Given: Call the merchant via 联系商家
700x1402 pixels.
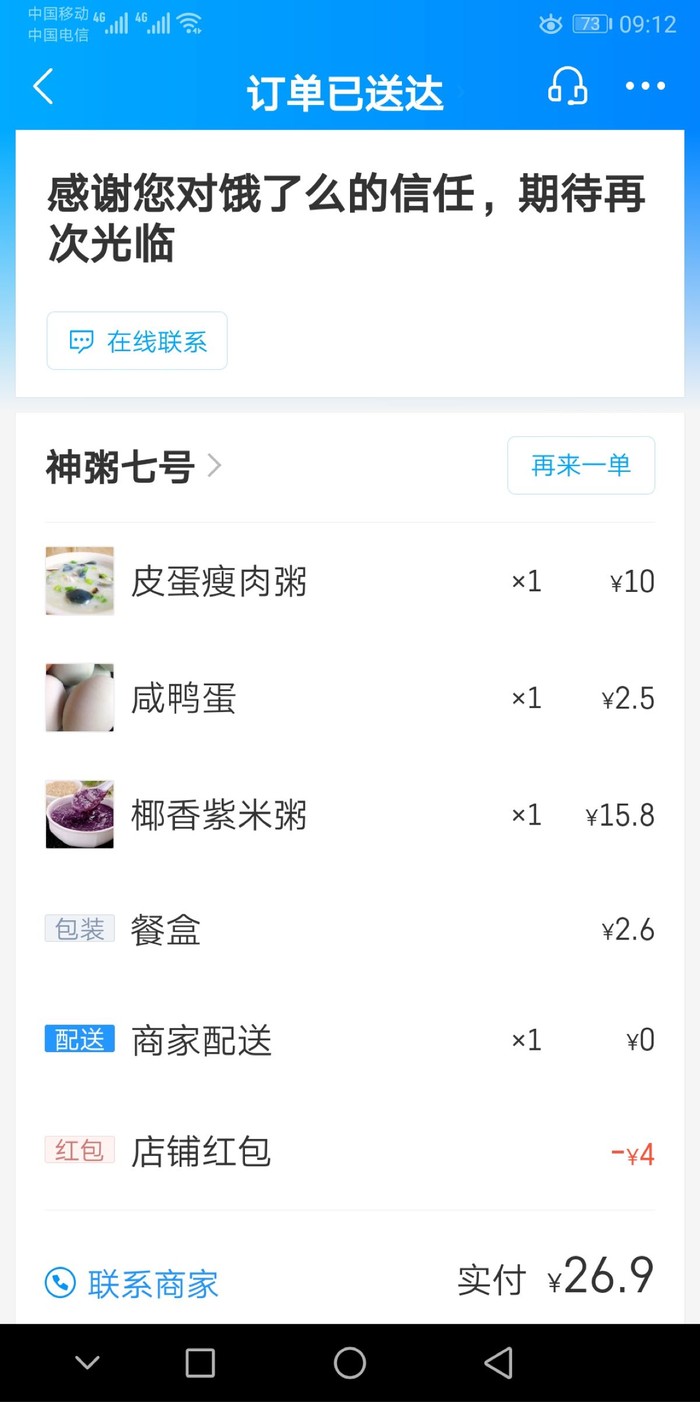Looking at the screenshot, I should coord(132,1284).
